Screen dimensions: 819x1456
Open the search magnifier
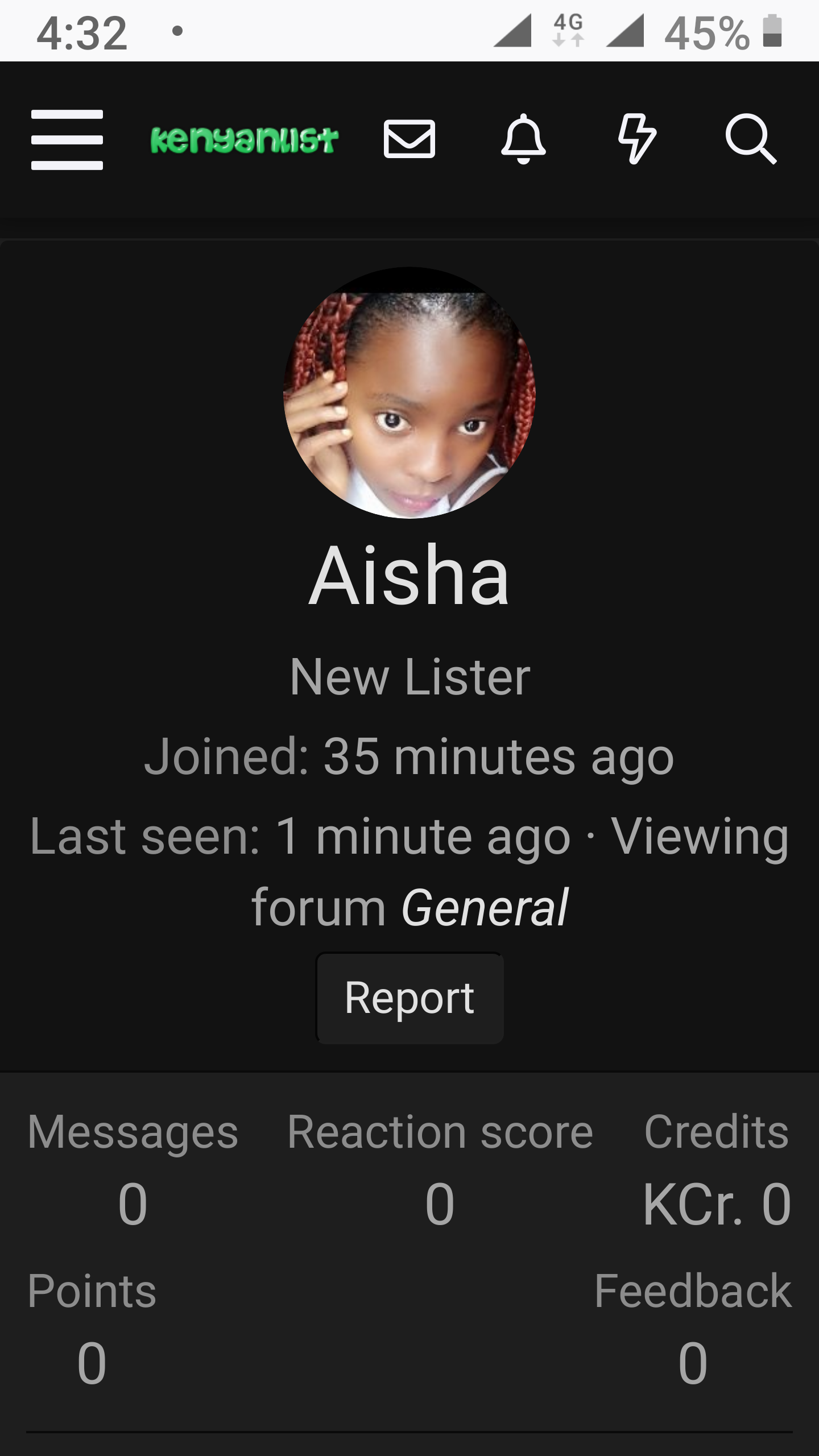coord(751,139)
